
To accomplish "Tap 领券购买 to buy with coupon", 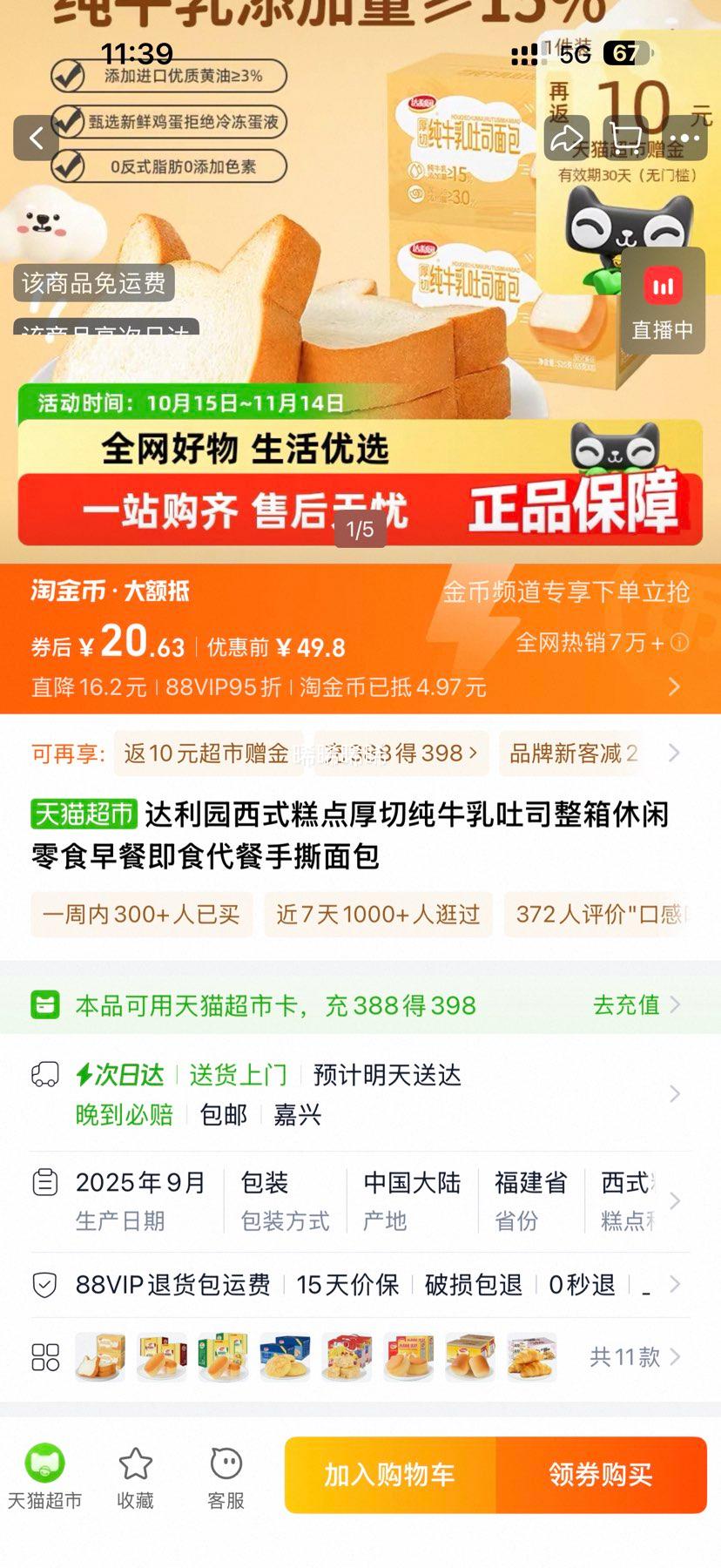I will coord(601,1475).
